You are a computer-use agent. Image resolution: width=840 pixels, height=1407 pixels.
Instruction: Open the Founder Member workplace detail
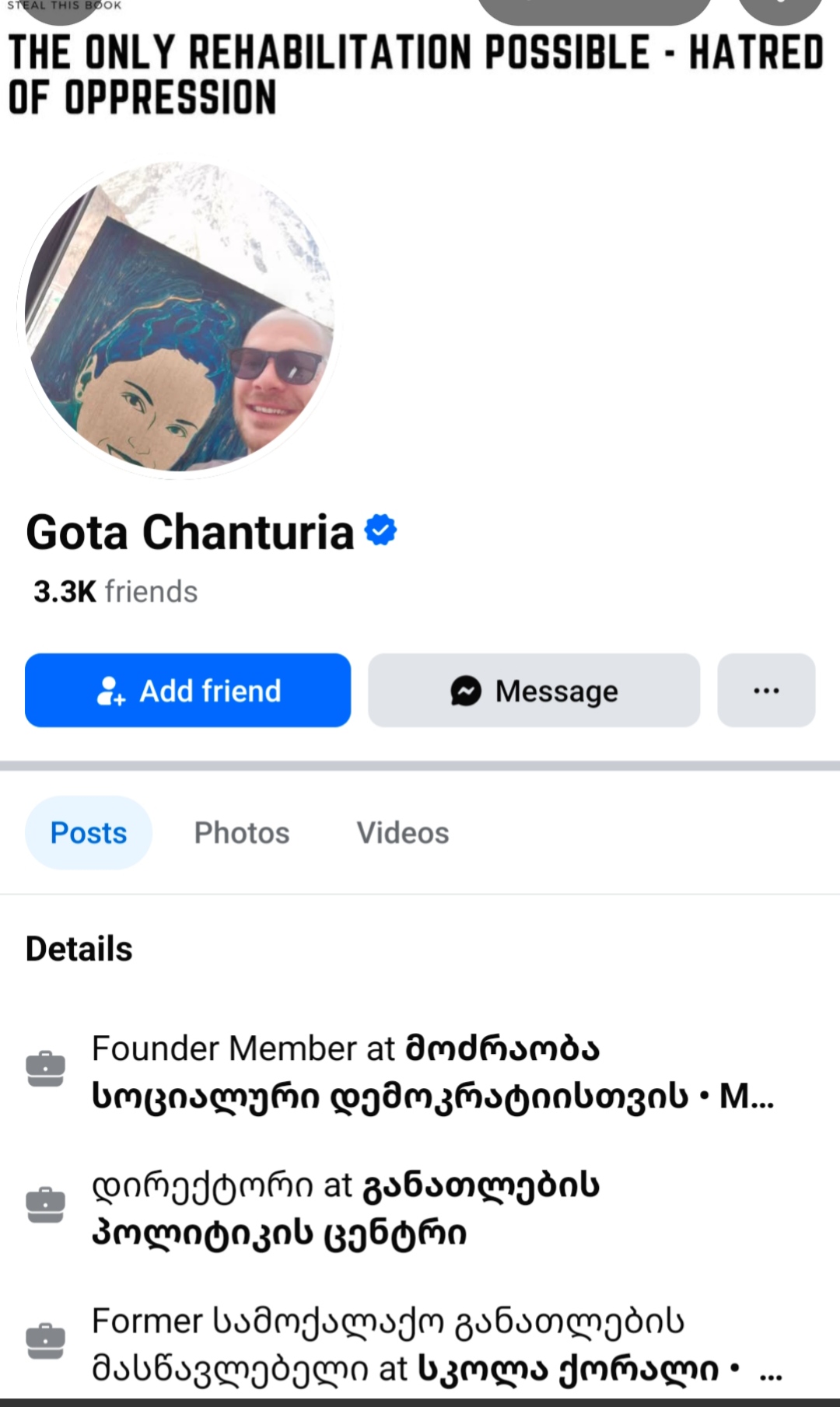[432, 1073]
